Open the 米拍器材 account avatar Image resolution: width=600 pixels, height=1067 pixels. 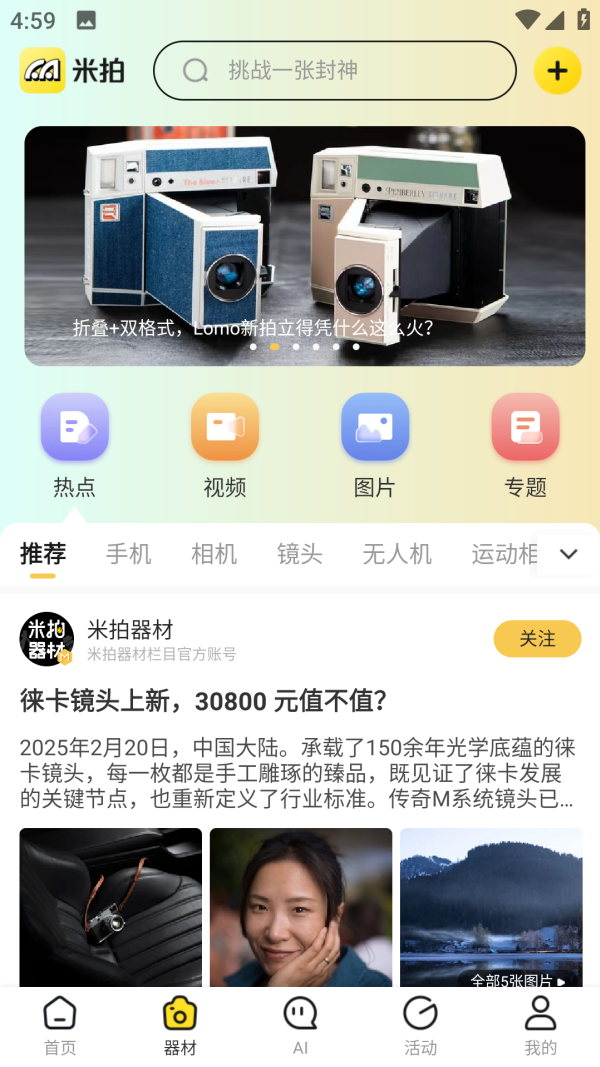(47, 639)
